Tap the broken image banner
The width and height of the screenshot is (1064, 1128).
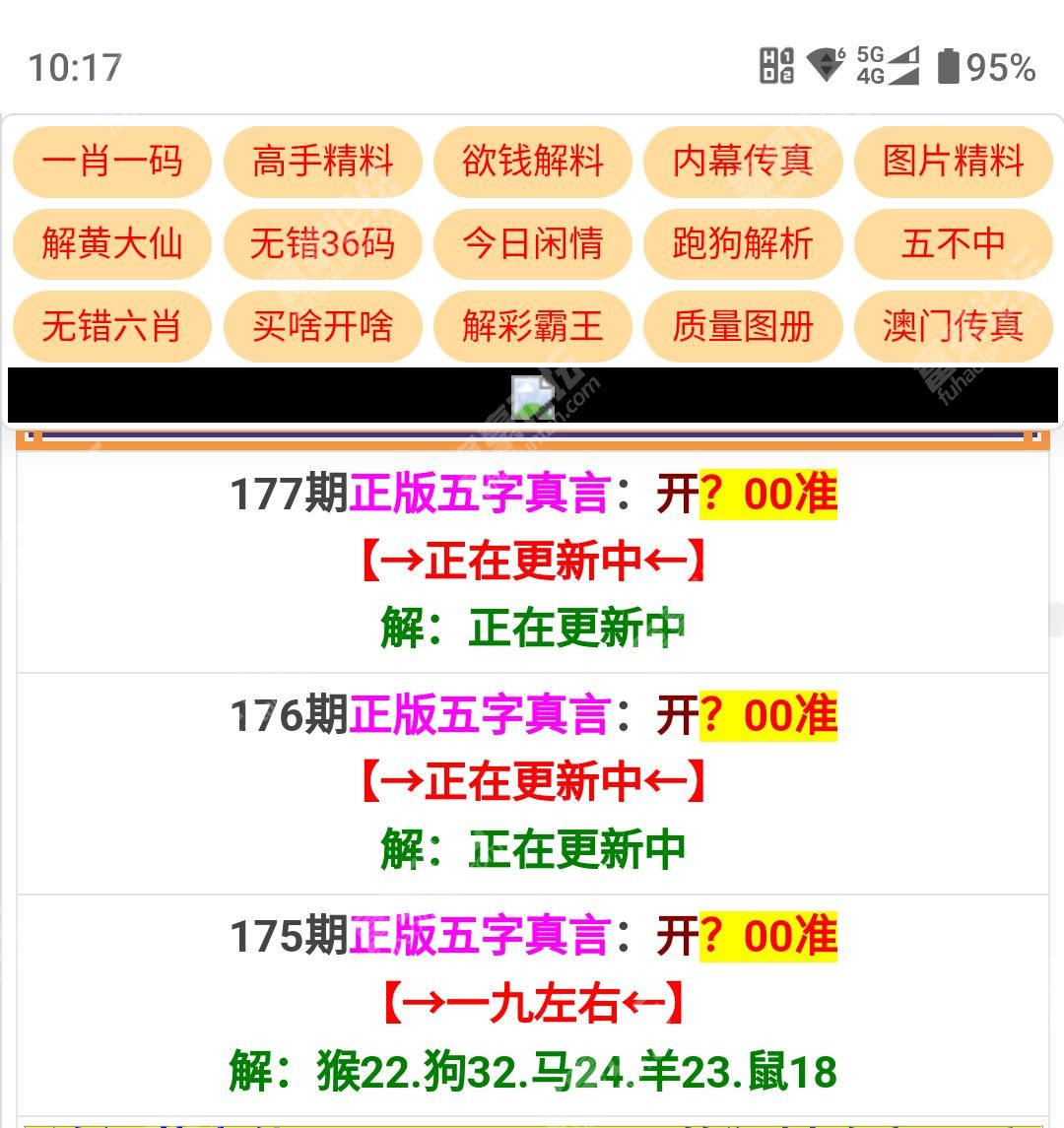click(532, 396)
